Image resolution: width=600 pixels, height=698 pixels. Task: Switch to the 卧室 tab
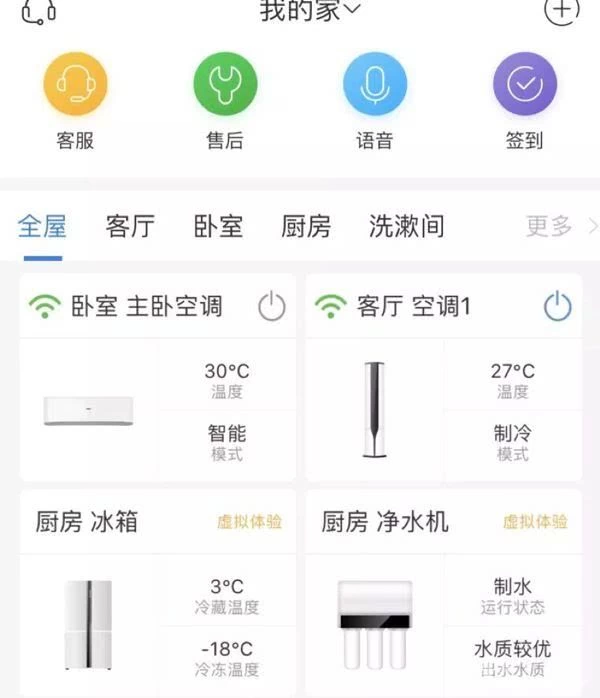tap(218, 226)
